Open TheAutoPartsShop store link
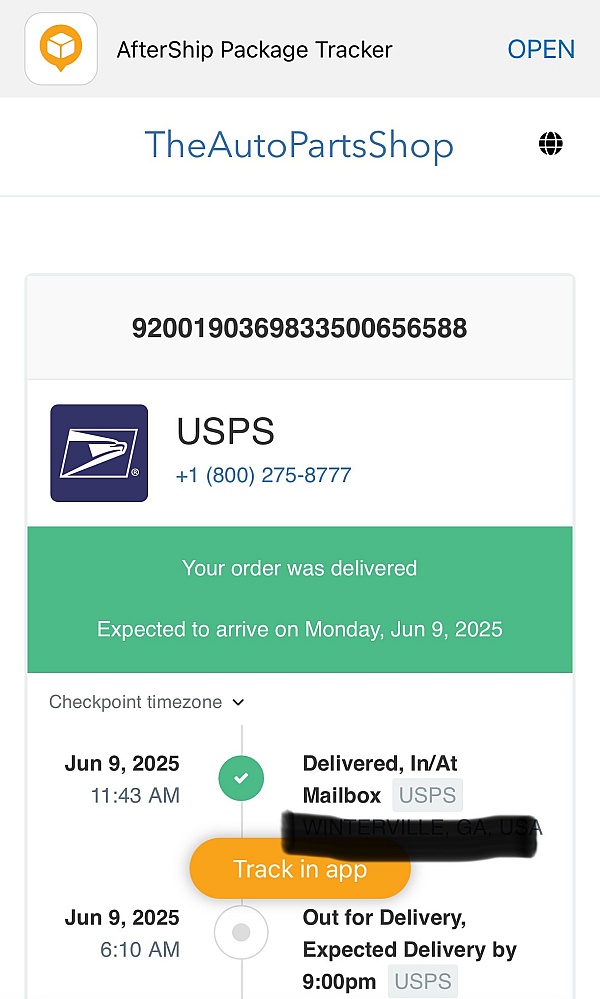 click(299, 145)
